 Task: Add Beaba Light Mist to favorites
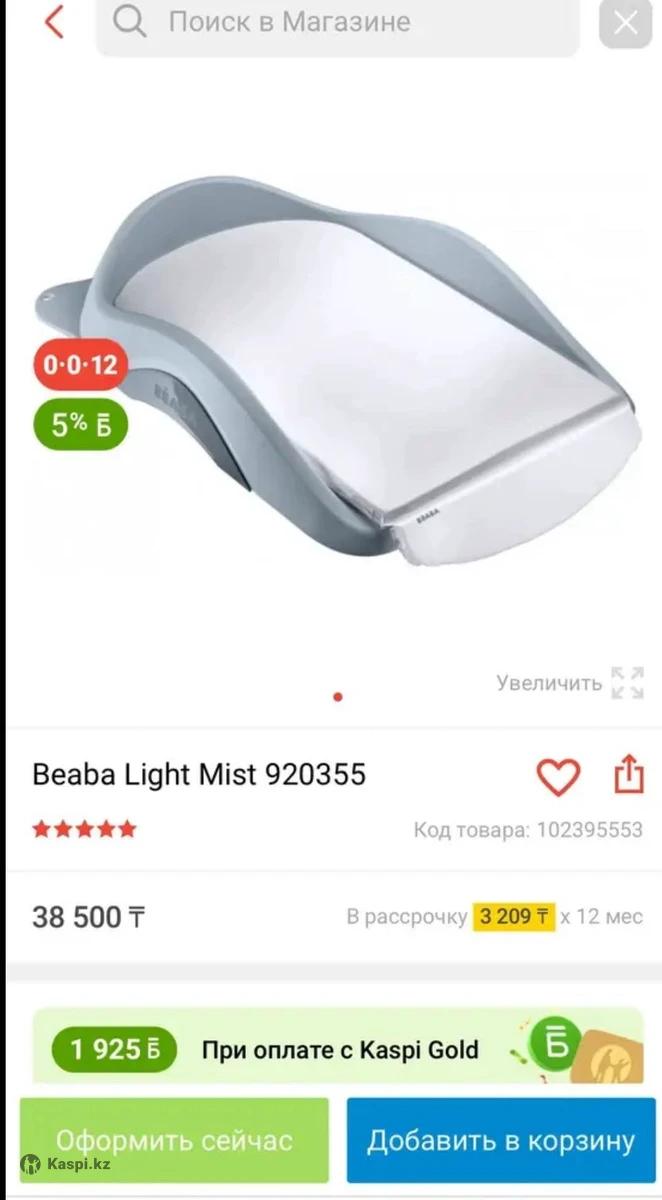(558, 777)
